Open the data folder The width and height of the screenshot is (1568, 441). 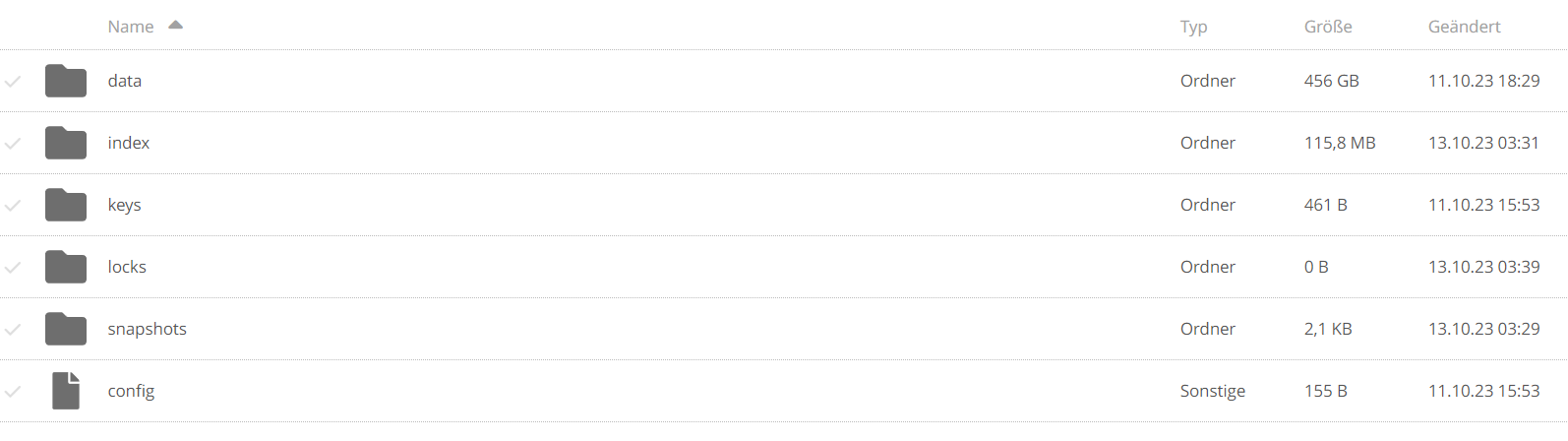125,81
